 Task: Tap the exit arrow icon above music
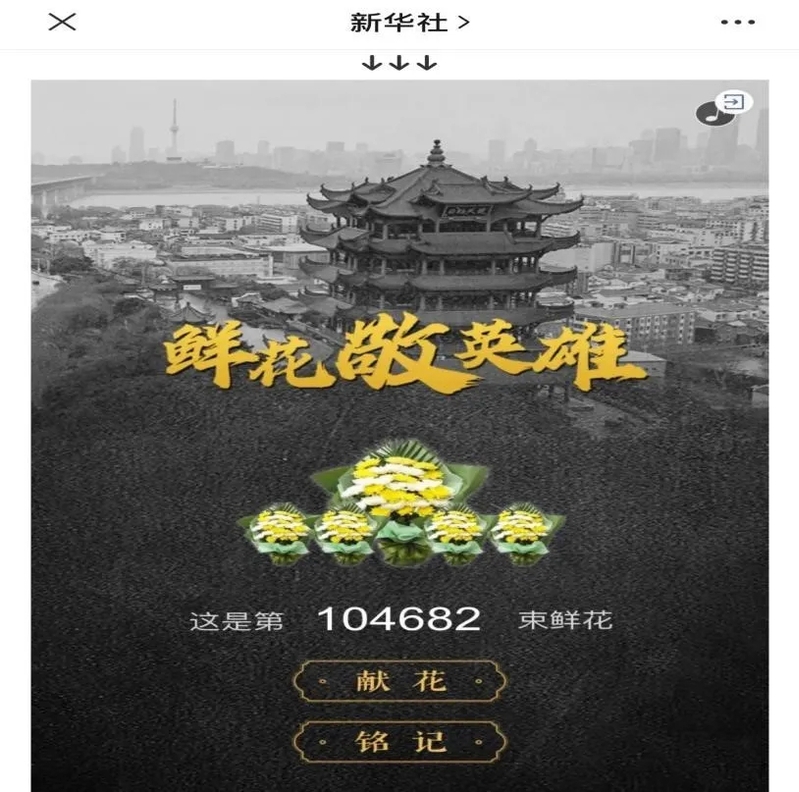734,101
